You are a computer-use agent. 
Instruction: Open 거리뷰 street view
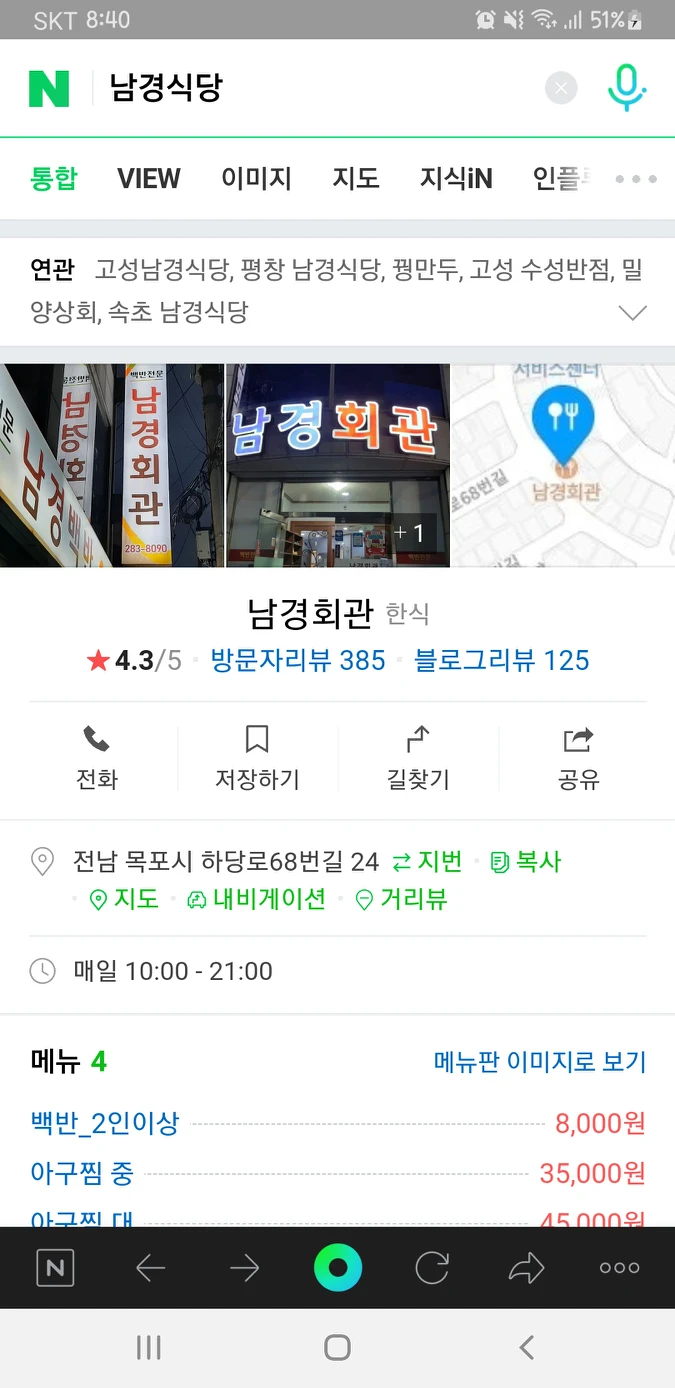401,899
